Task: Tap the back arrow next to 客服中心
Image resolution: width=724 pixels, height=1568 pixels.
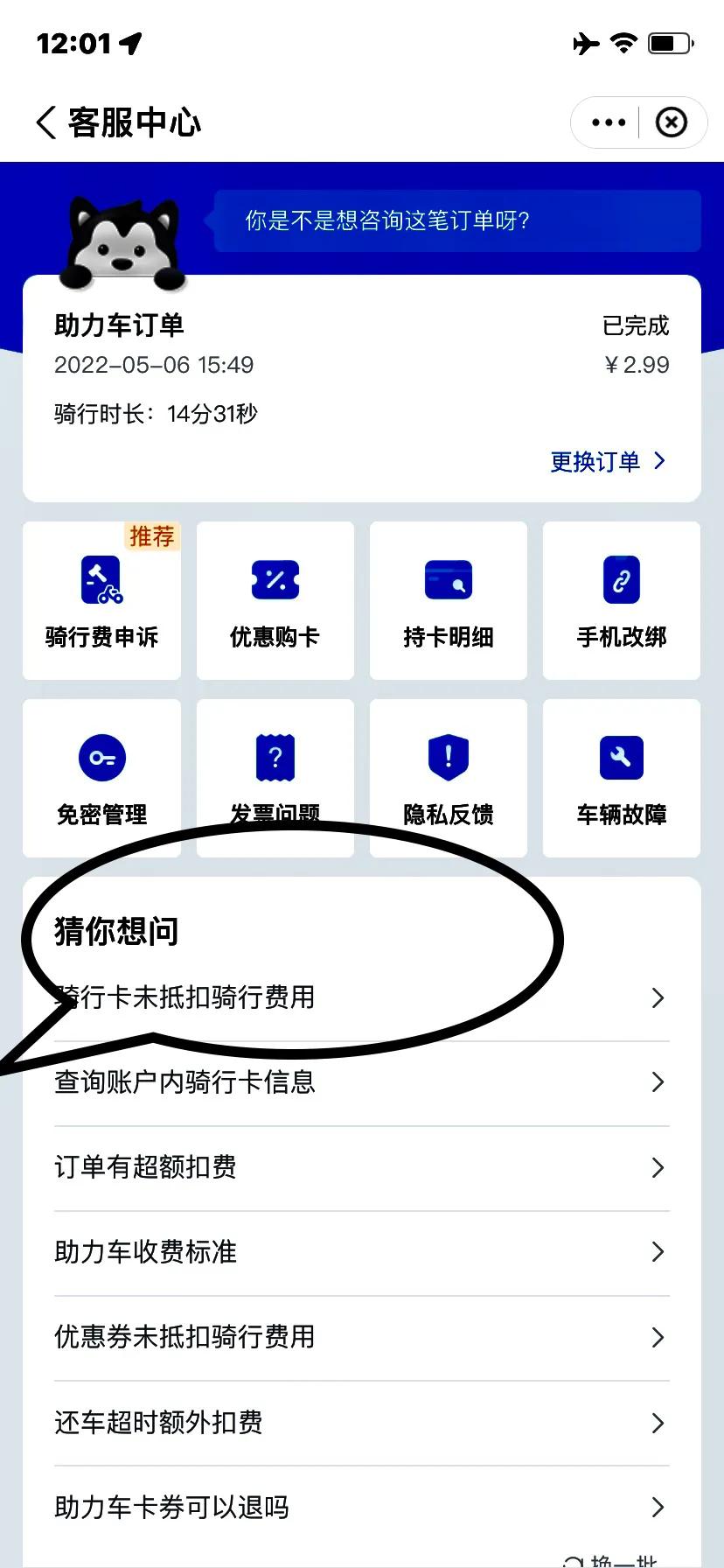Action: point(45,122)
